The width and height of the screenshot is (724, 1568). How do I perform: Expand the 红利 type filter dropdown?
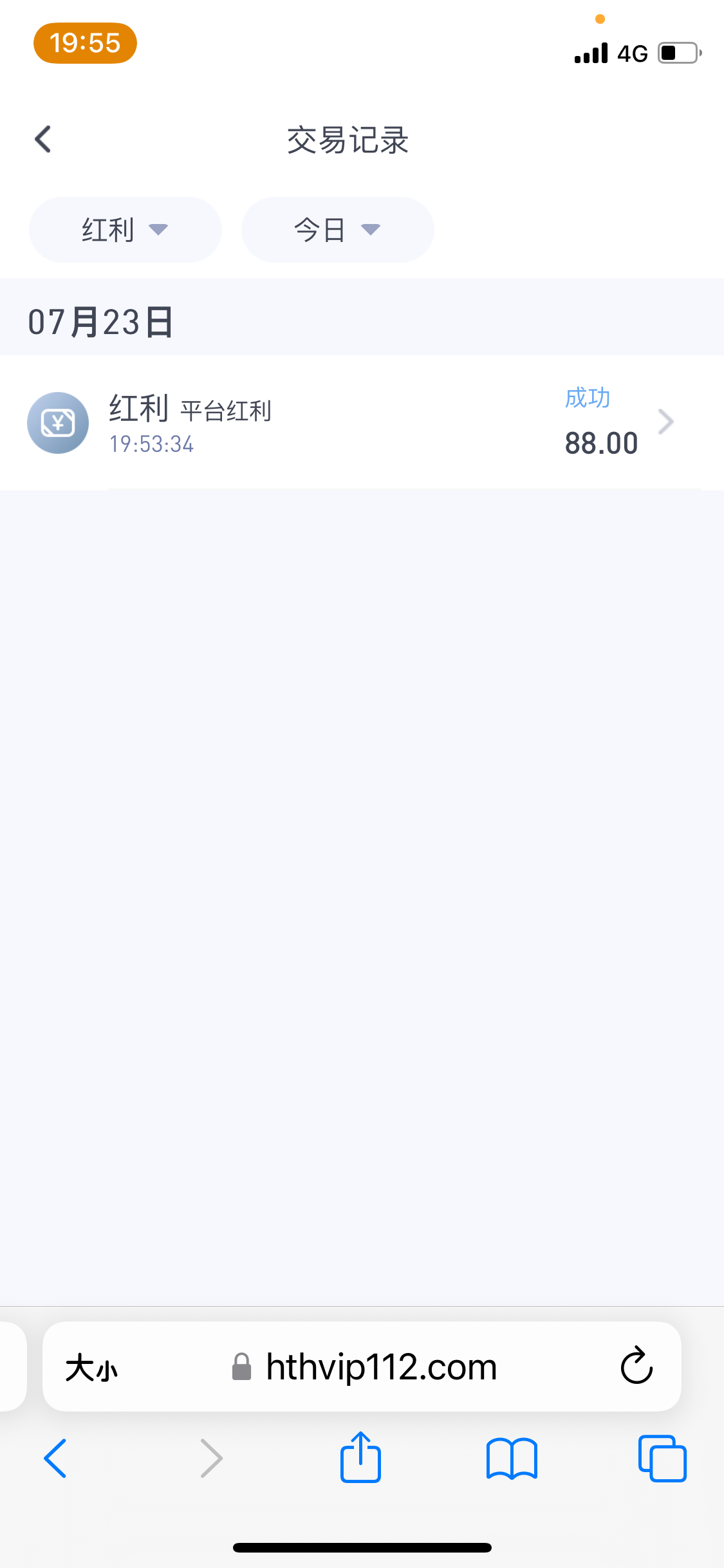pos(125,230)
